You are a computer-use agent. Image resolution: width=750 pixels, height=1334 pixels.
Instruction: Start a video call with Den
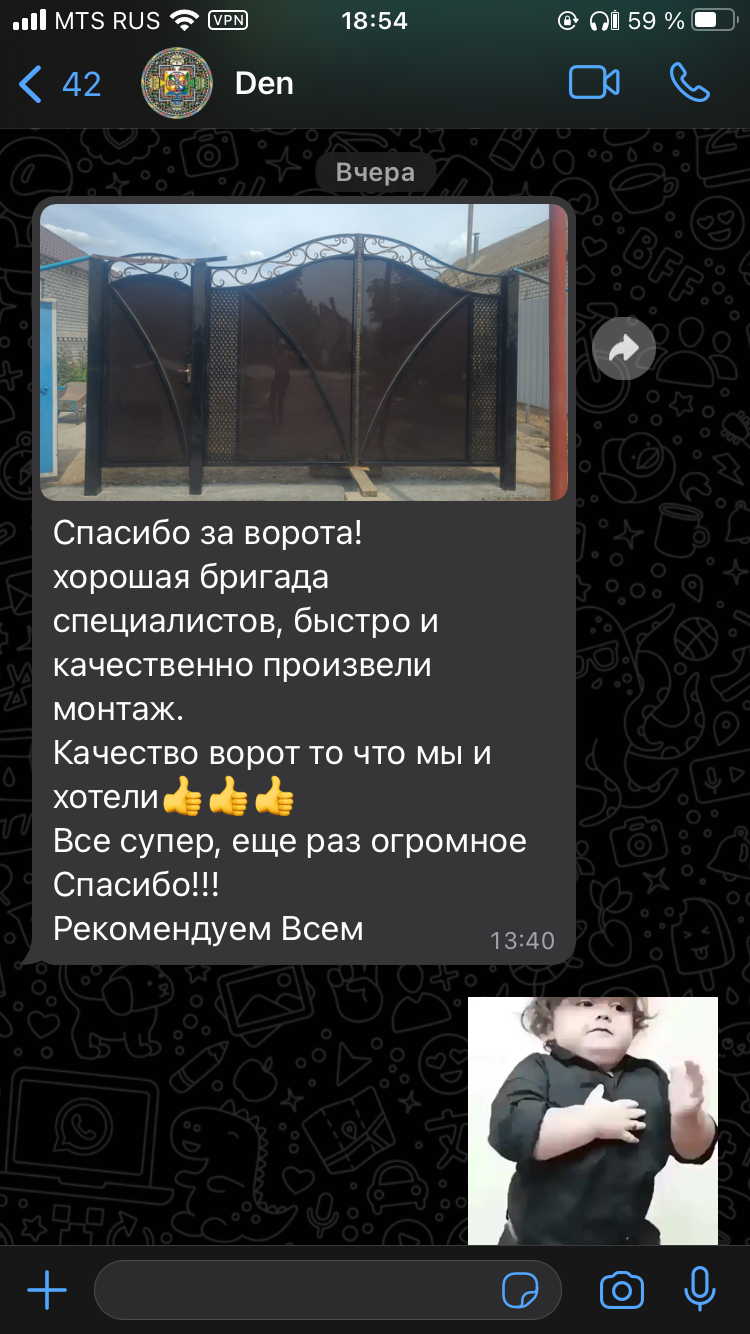594,83
